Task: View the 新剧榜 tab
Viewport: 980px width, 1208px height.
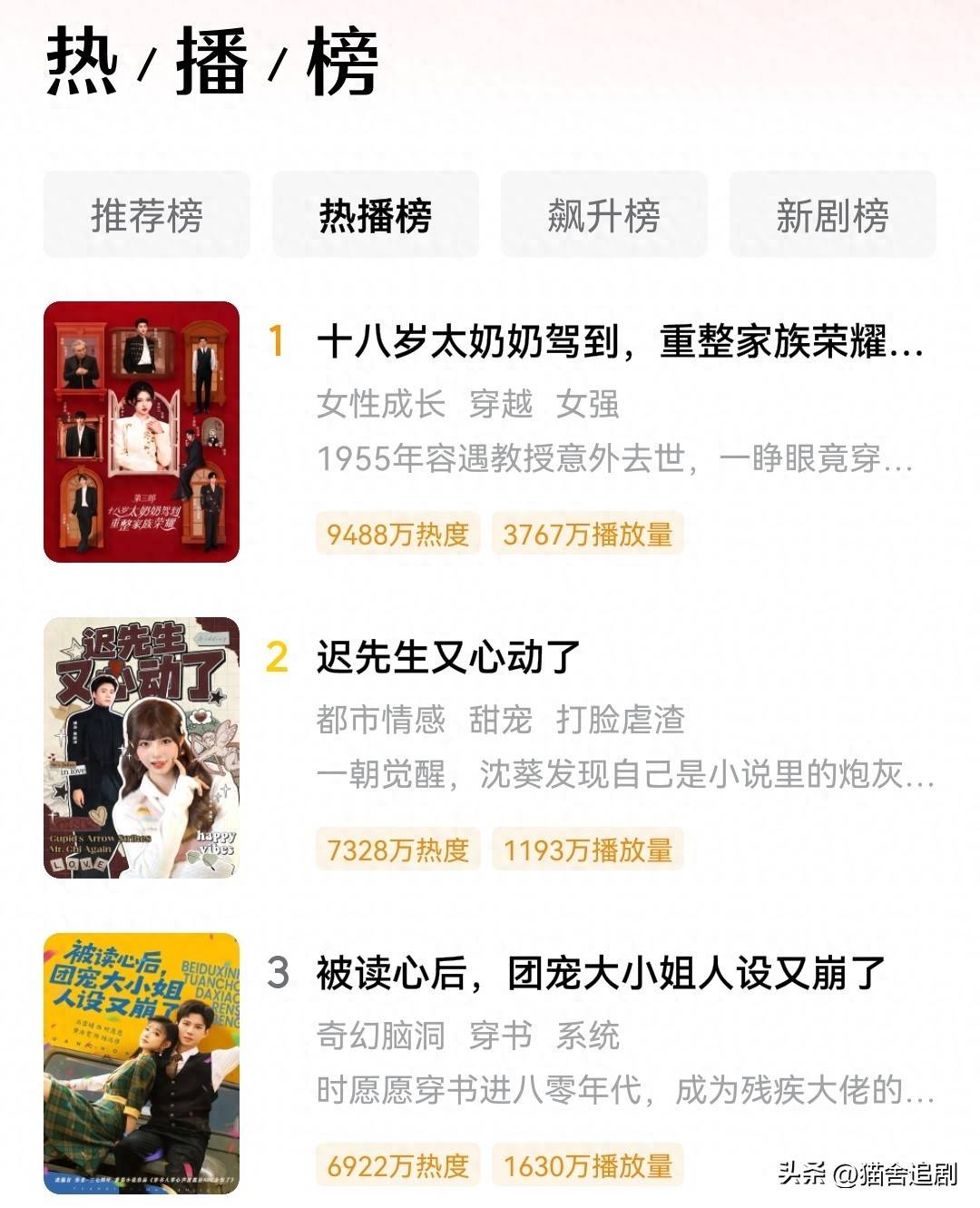Action: [x=833, y=216]
